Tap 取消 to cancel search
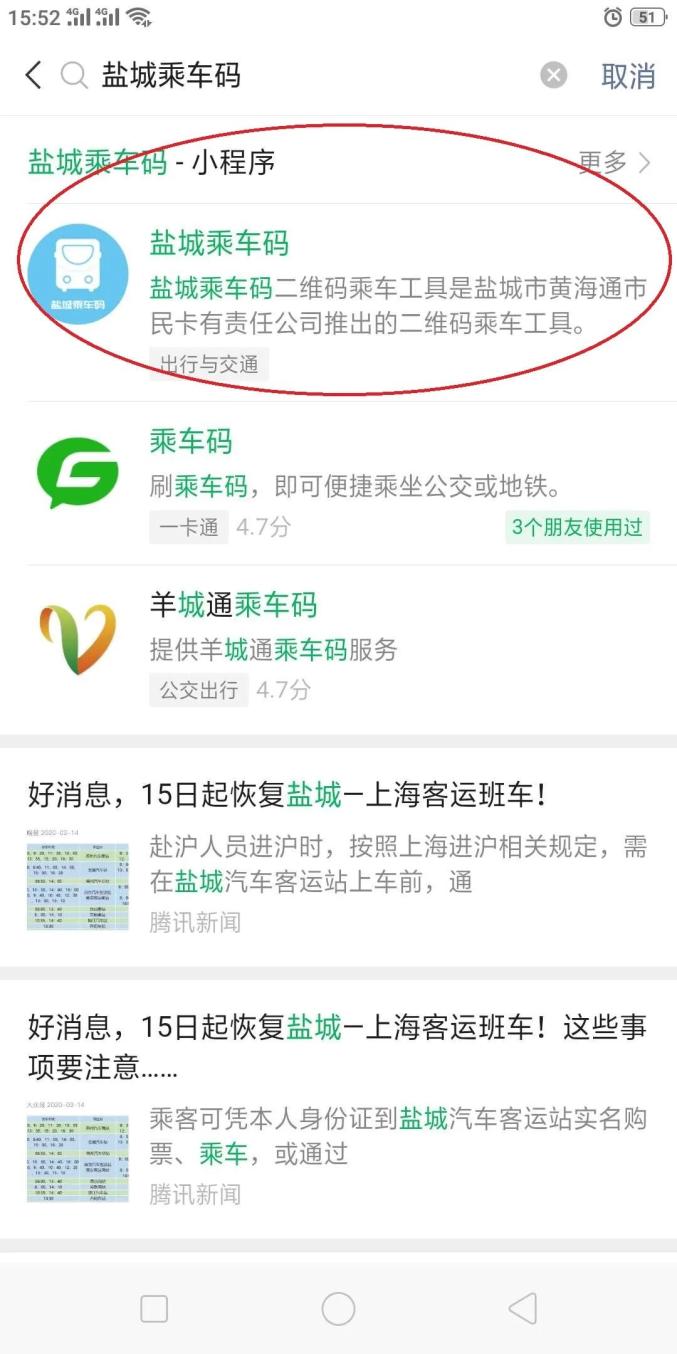 tap(628, 75)
